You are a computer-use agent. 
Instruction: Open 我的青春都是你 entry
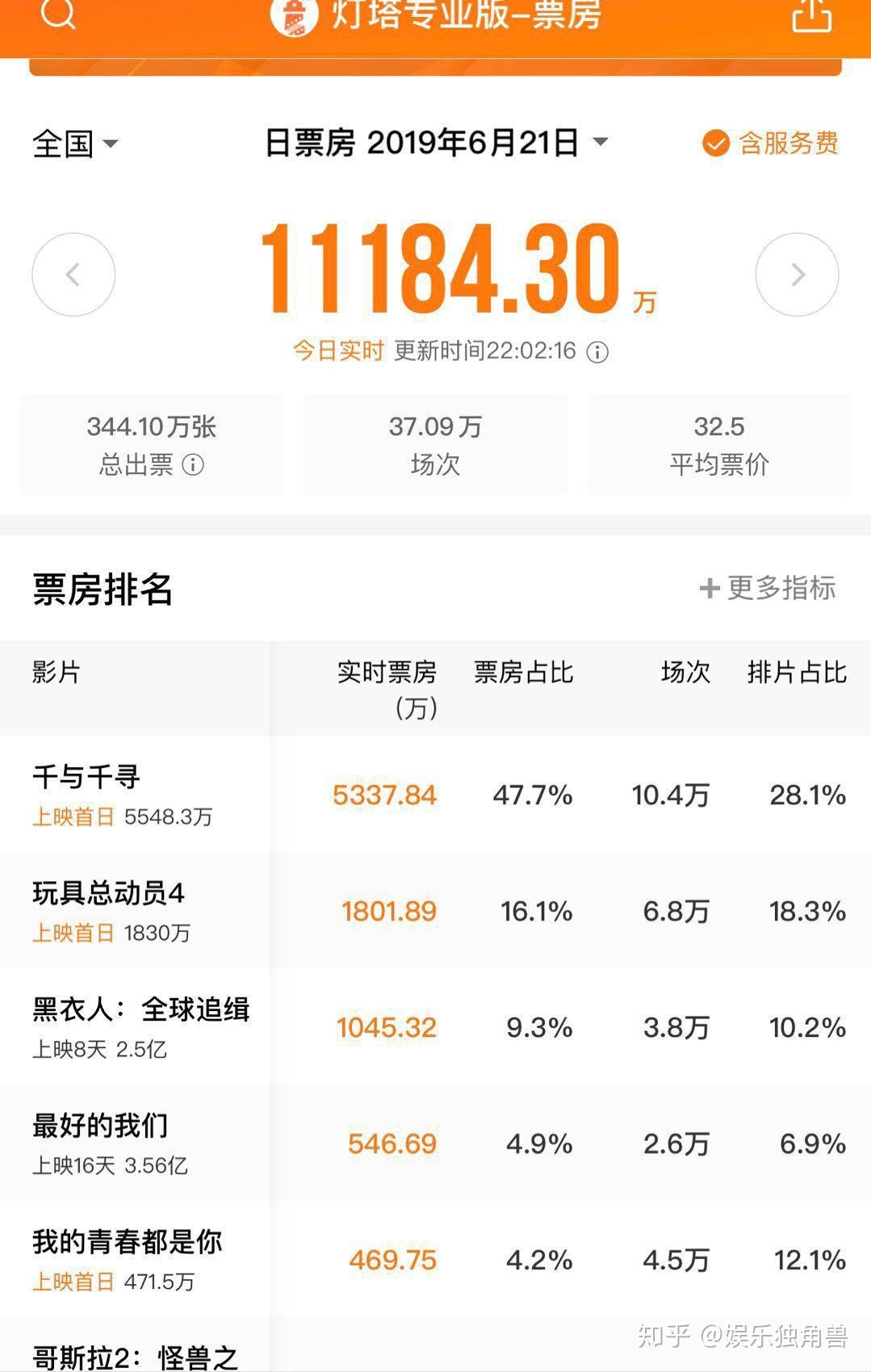pos(129,1242)
